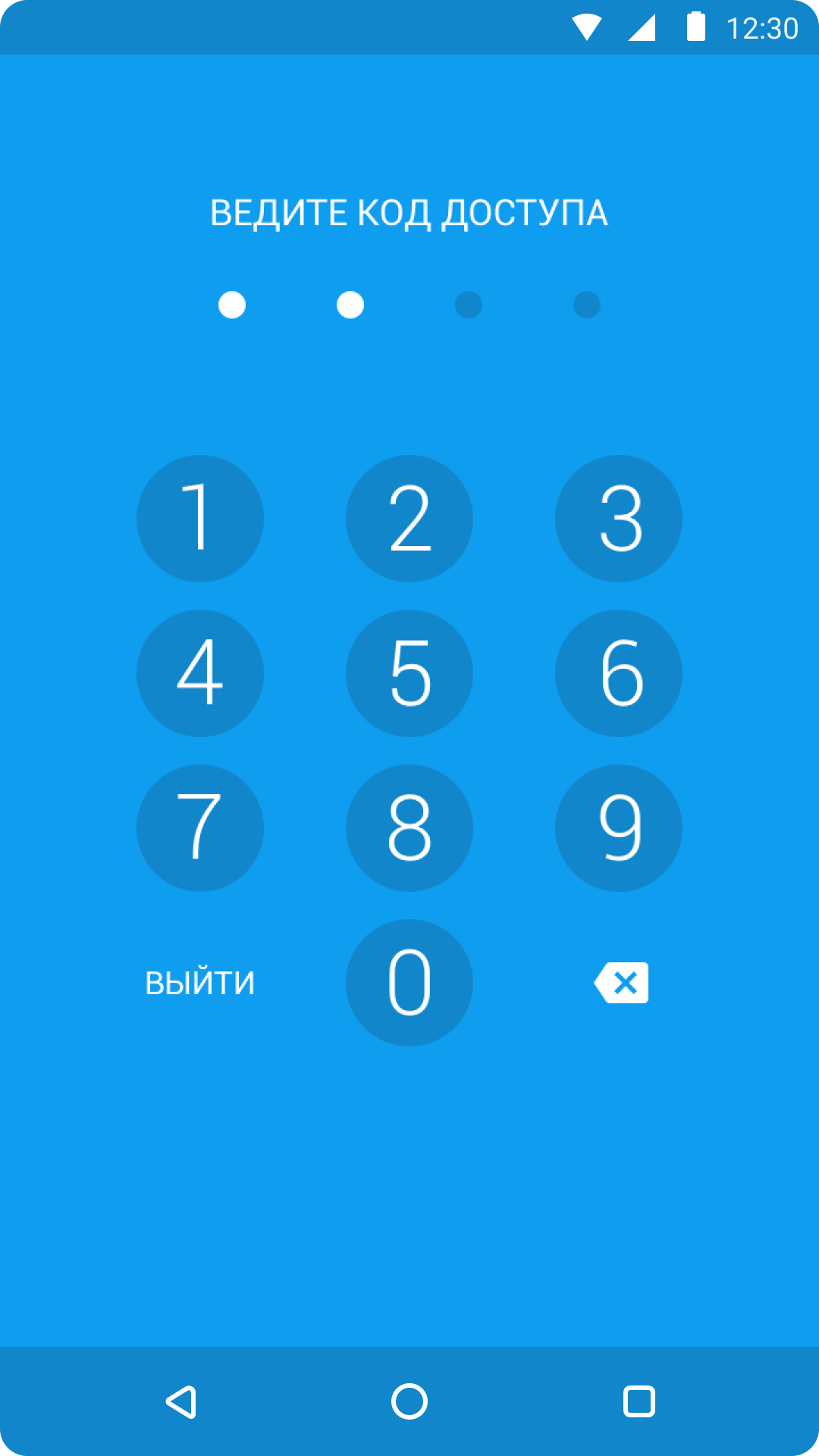This screenshot has height=1456, width=819.
Task: Tap the number 6 key
Action: click(619, 673)
